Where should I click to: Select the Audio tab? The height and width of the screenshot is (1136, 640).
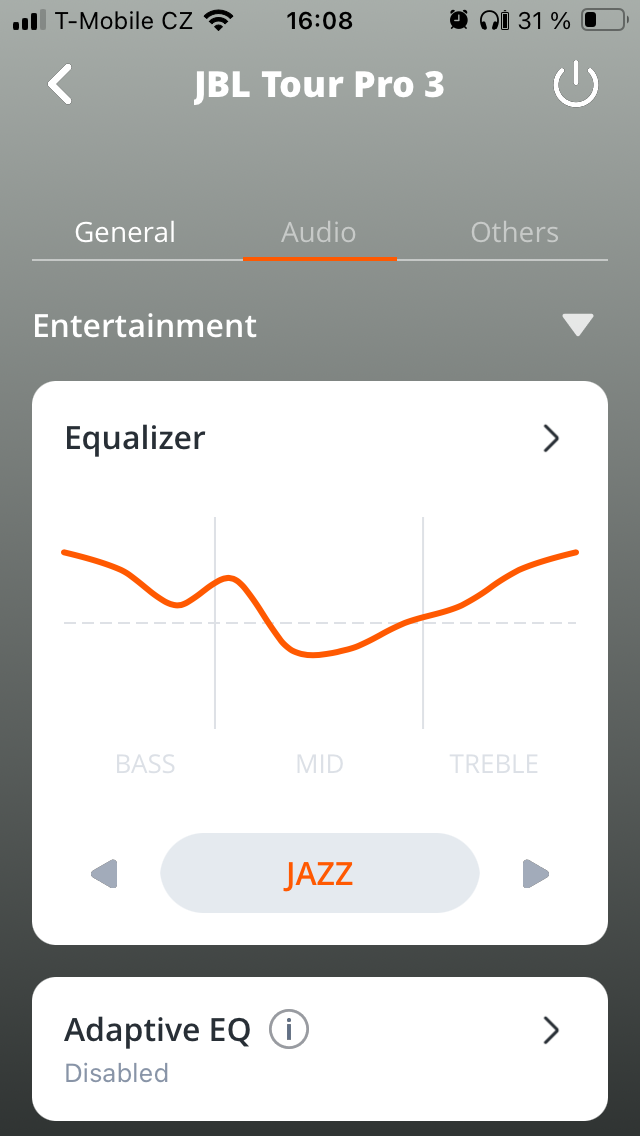[319, 233]
